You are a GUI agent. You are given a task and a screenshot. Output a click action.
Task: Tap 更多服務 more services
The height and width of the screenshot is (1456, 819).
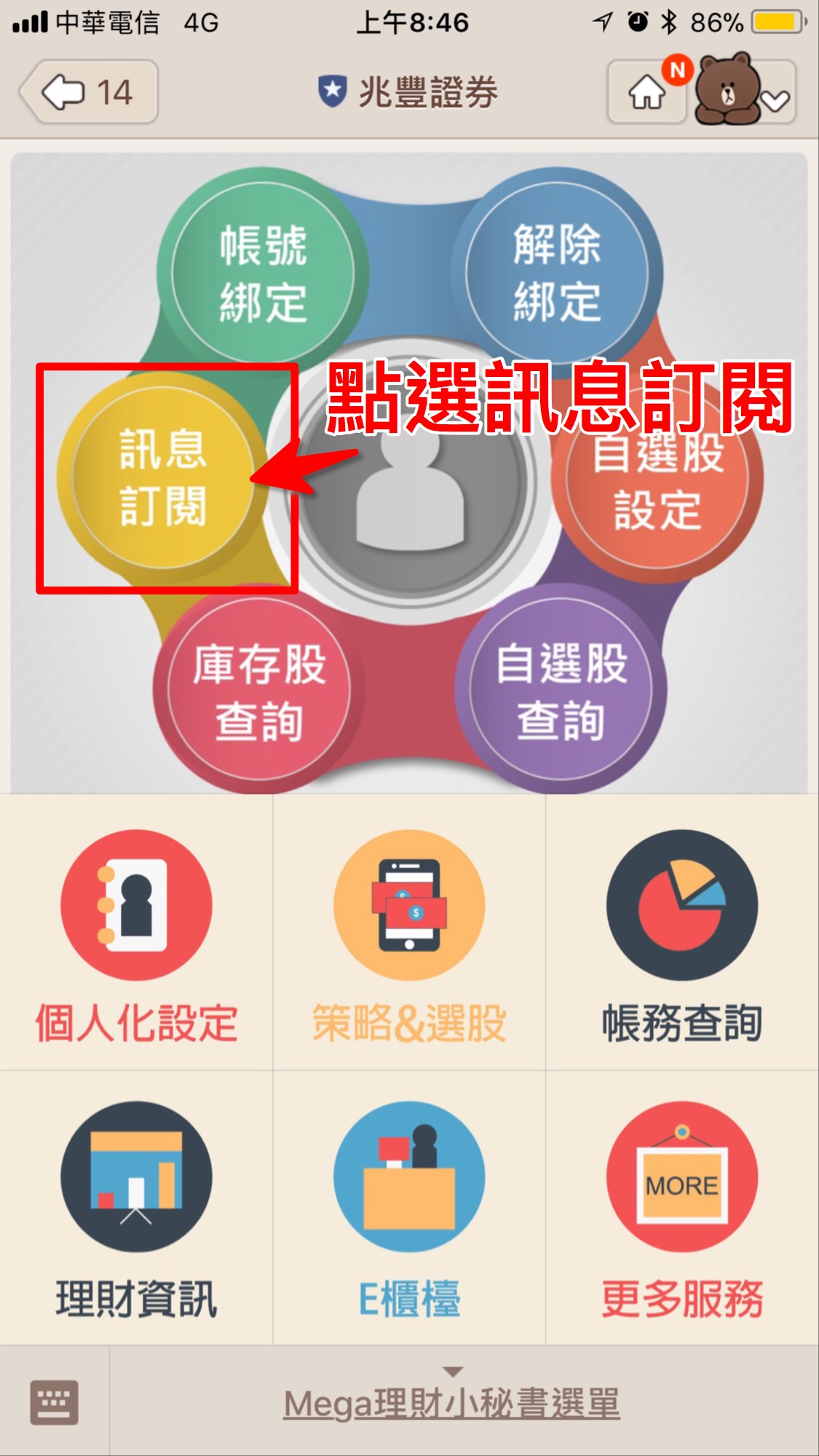click(682, 1208)
